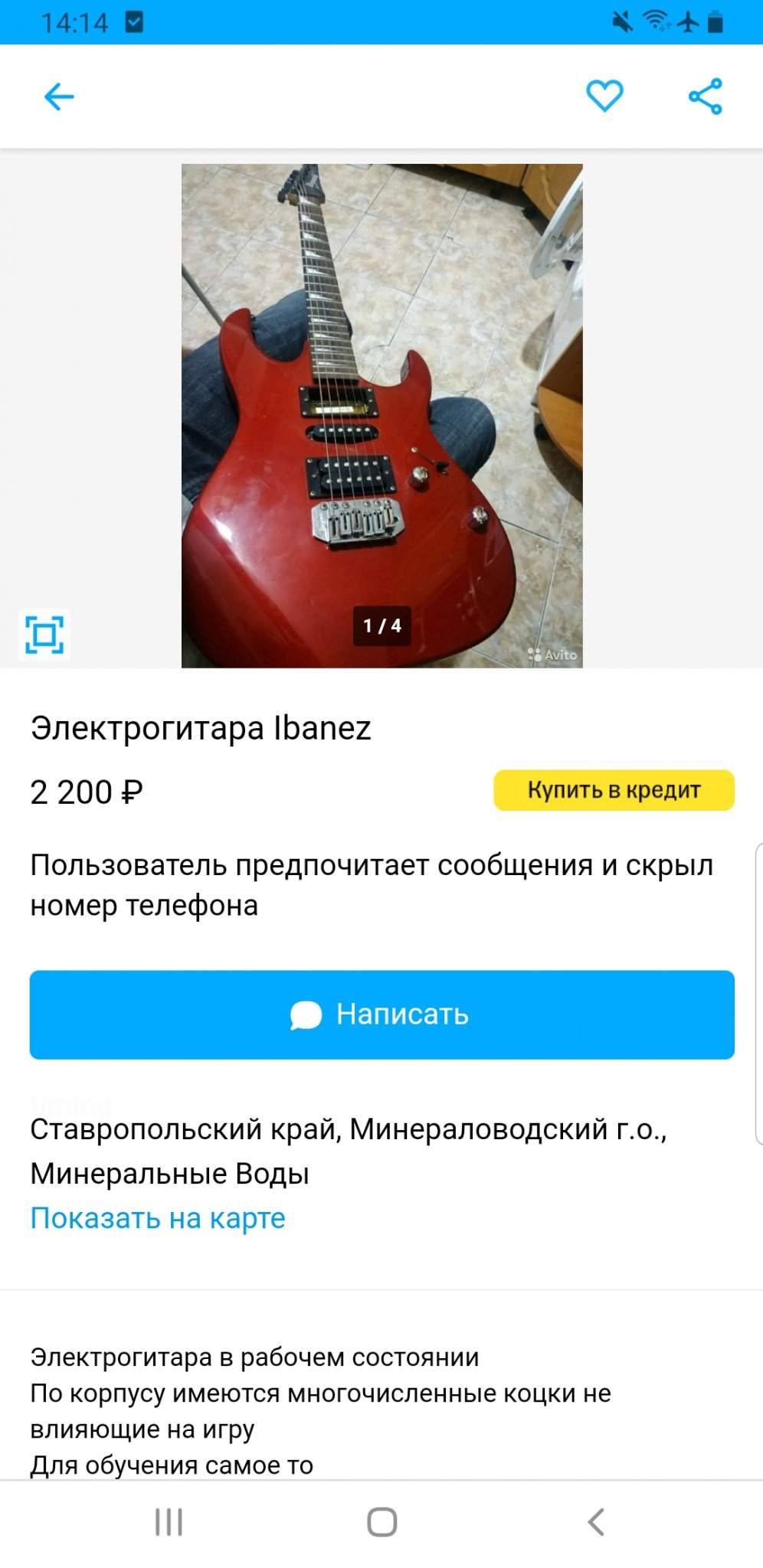Add this guitar listing to favorites
Viewport: 763px width, 1568px height.
[604, 96]
